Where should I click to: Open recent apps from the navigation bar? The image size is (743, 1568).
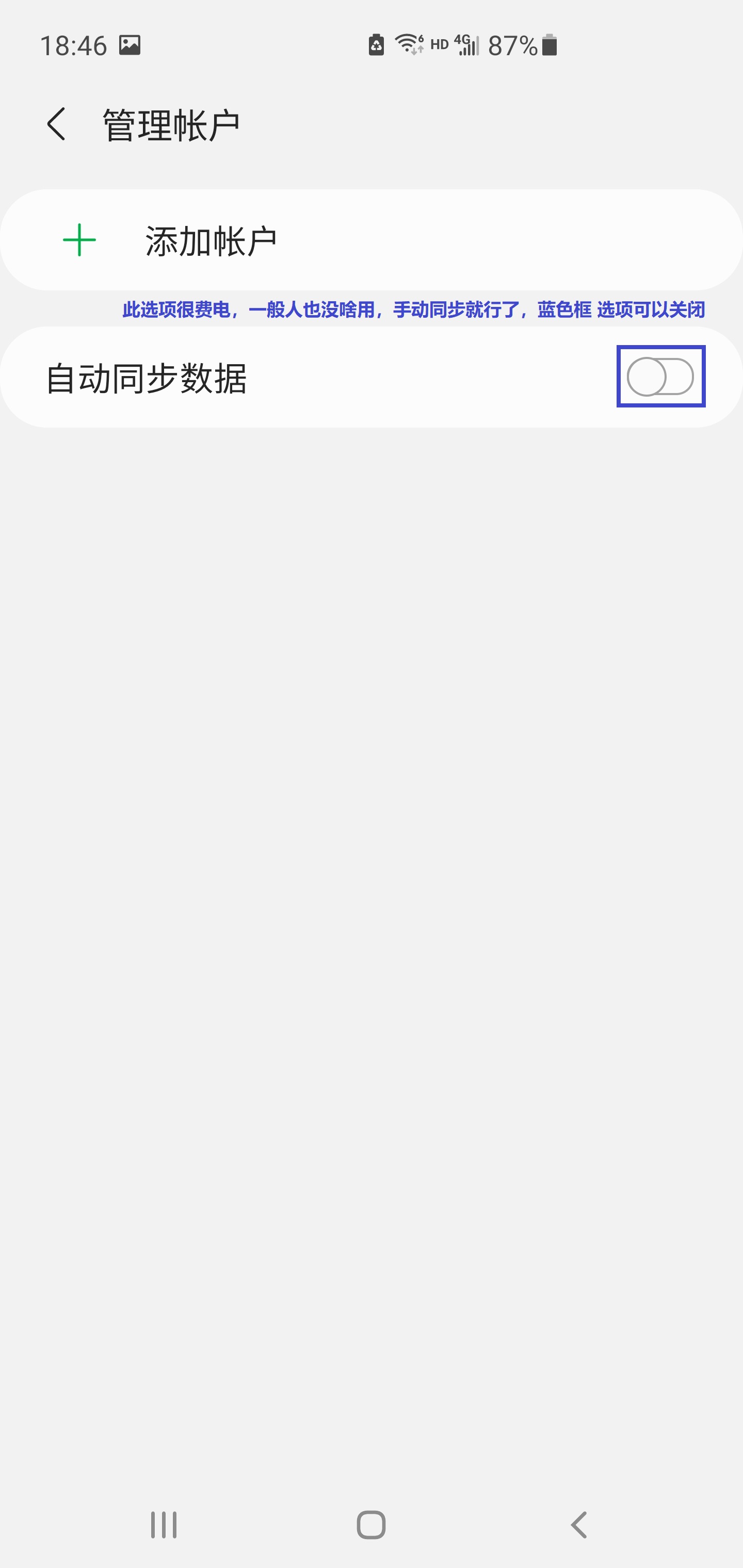point(164,1525)
